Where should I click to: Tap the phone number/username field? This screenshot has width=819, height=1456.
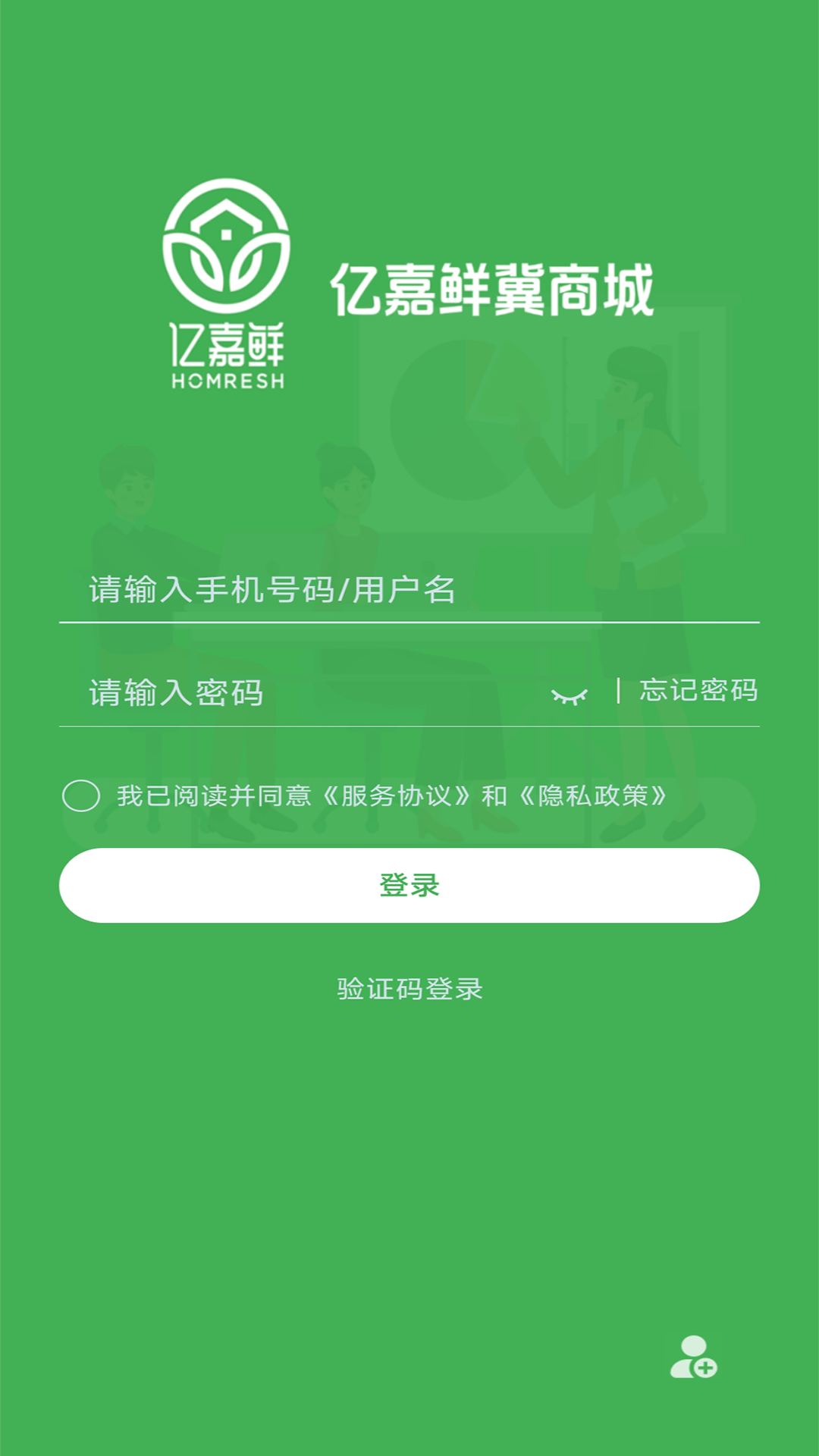[409, 590]
